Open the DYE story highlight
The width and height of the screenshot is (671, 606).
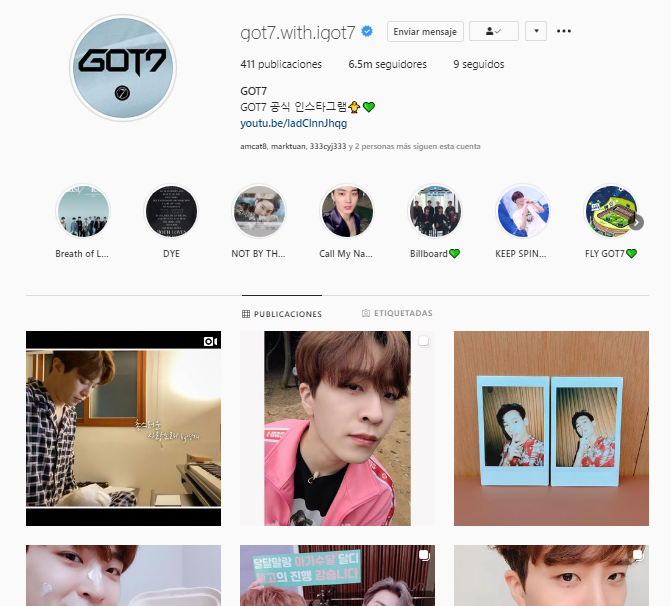click(171, 211)
